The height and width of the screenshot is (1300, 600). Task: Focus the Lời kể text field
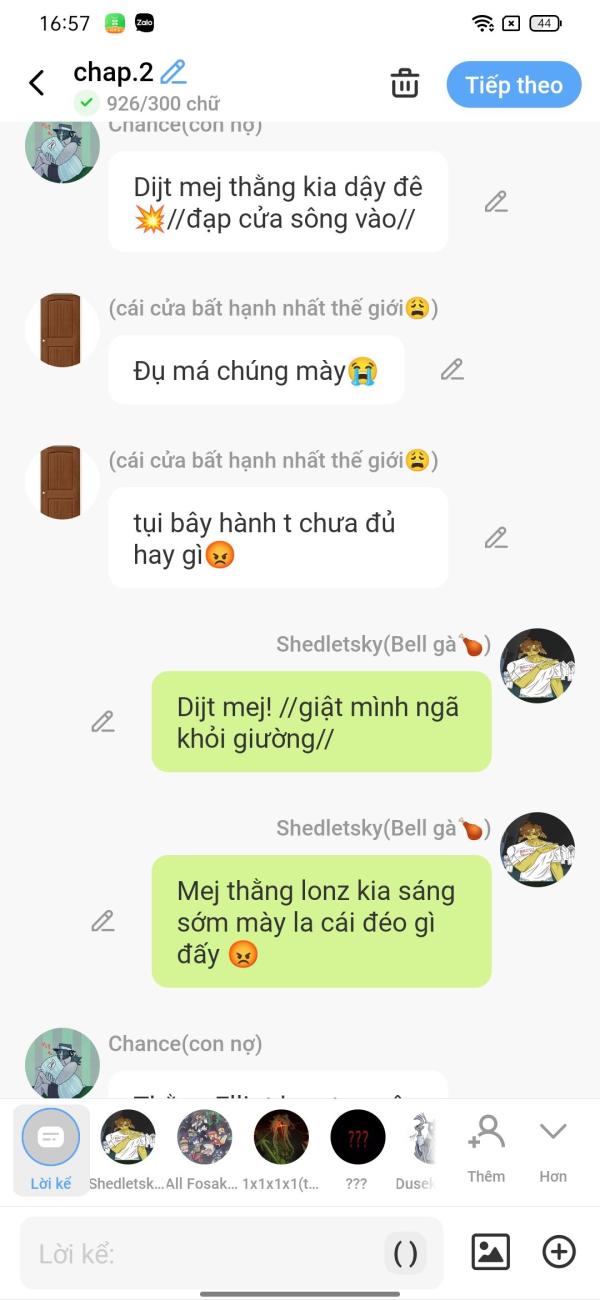point(200,1253)
